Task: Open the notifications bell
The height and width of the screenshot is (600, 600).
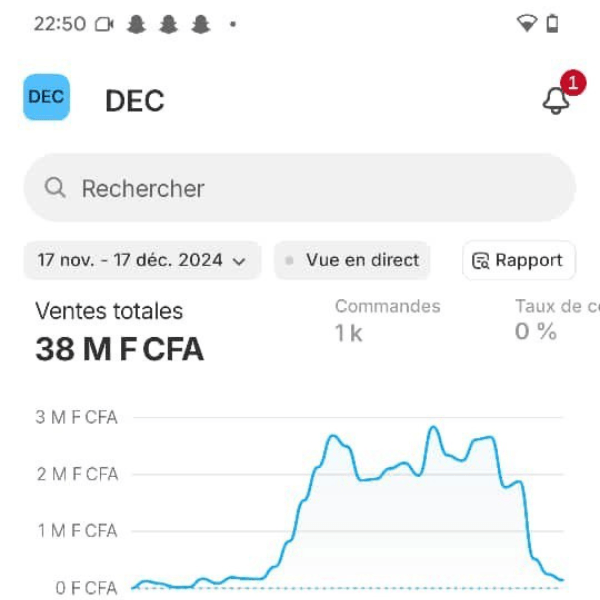Action: [x=556, y=100]
